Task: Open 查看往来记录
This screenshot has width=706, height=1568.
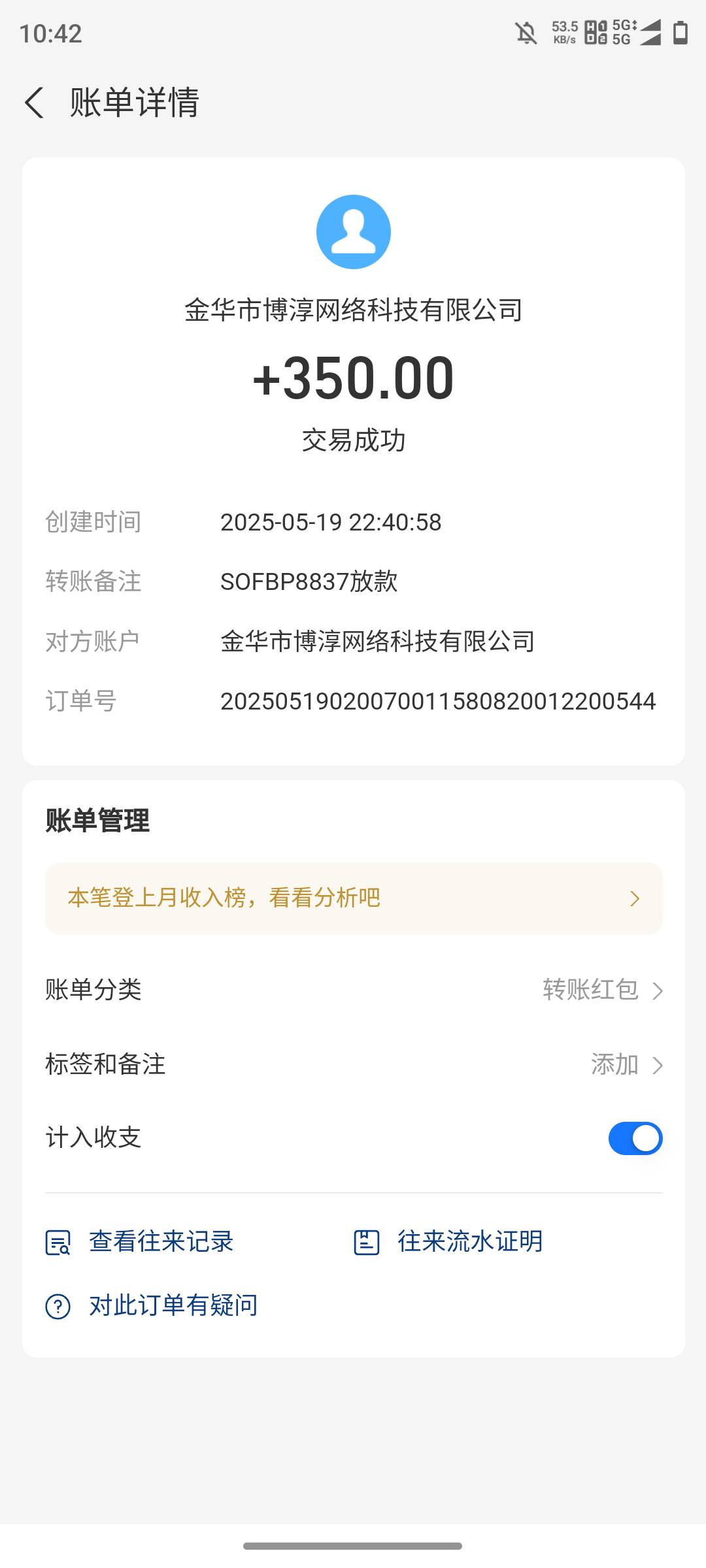Action: 140,1241
